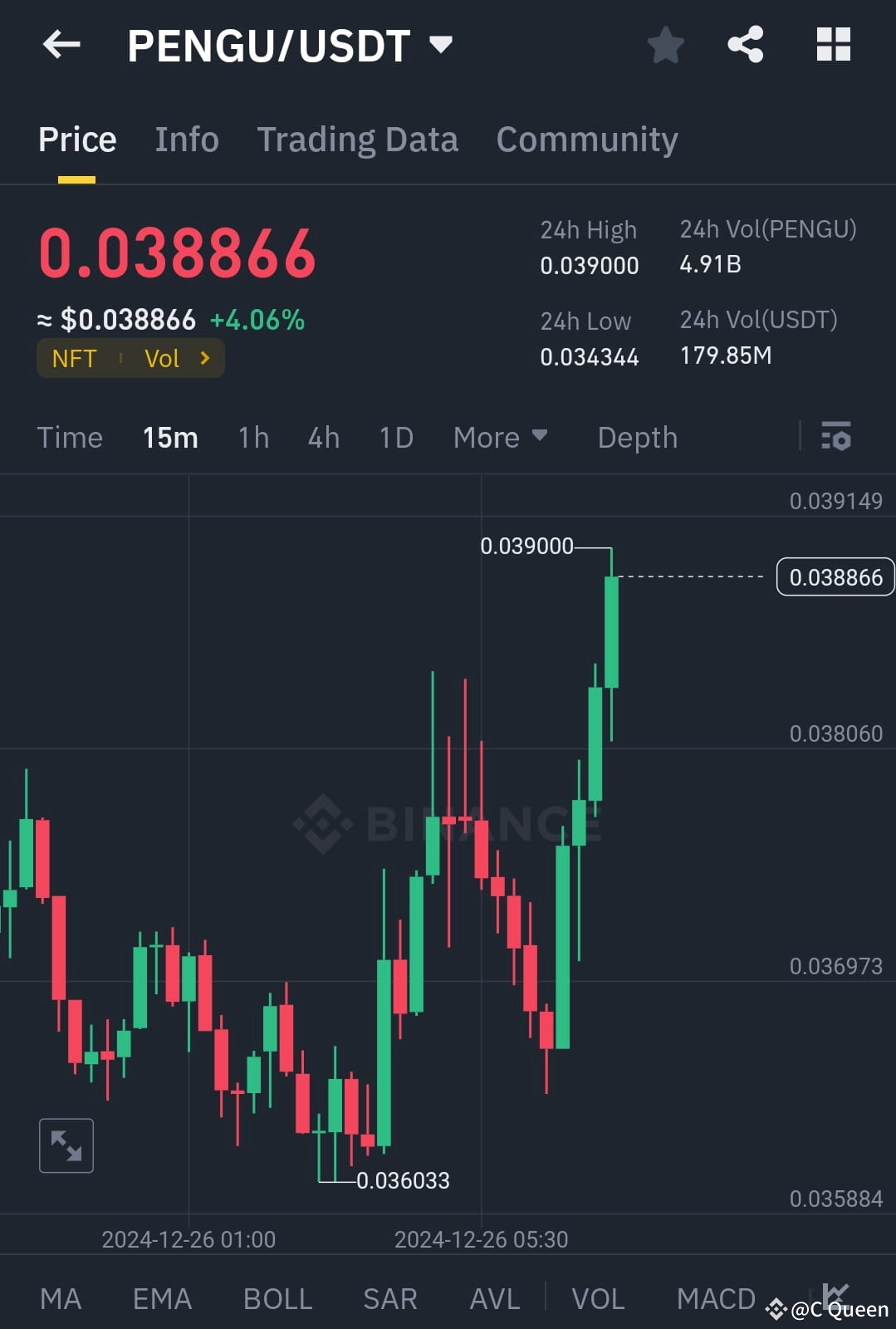Enable the BOLL indicator
The width and height of the screenshot is (896, 1329).
(277, 1297)
